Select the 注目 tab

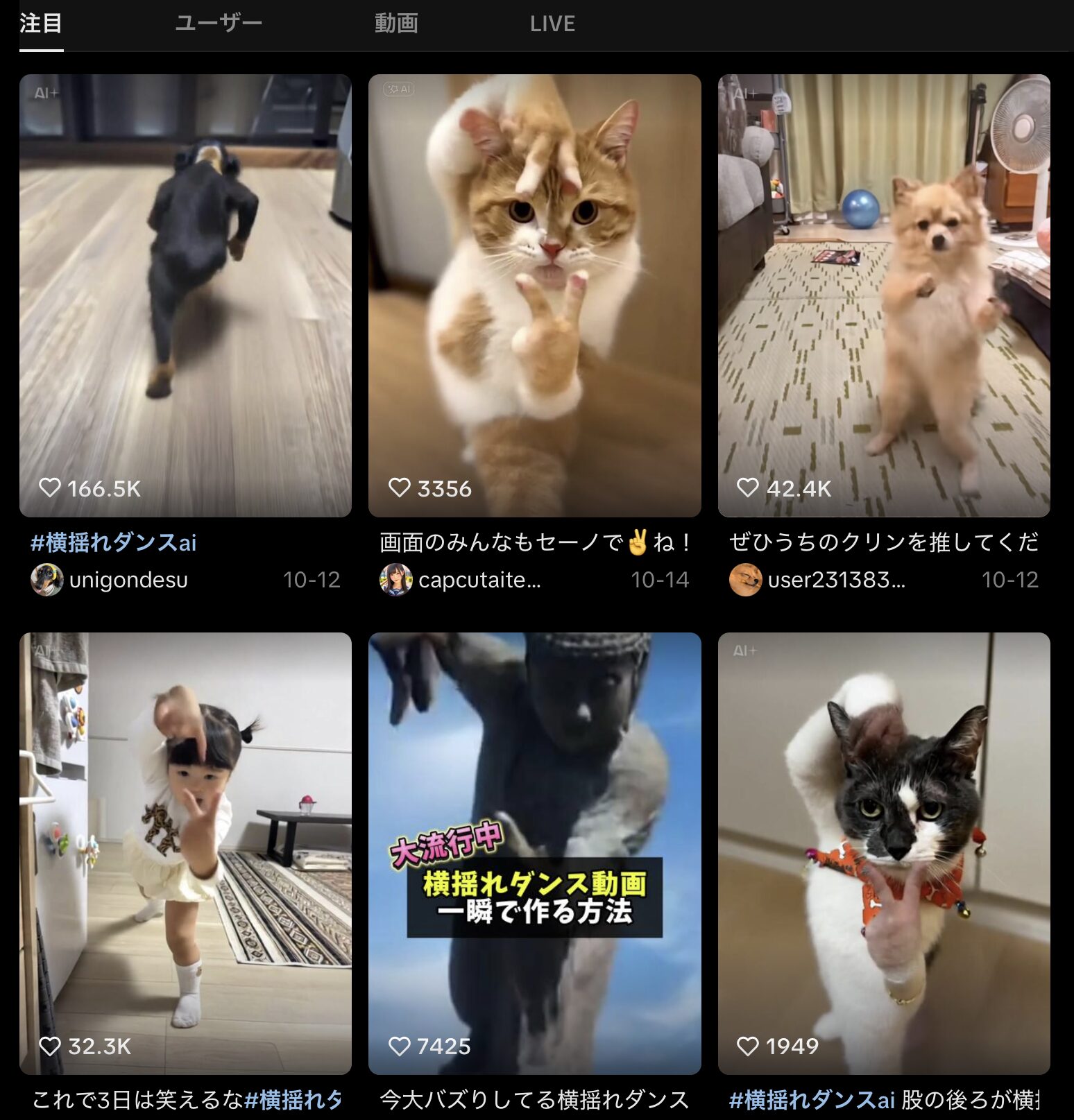point(41,24)
